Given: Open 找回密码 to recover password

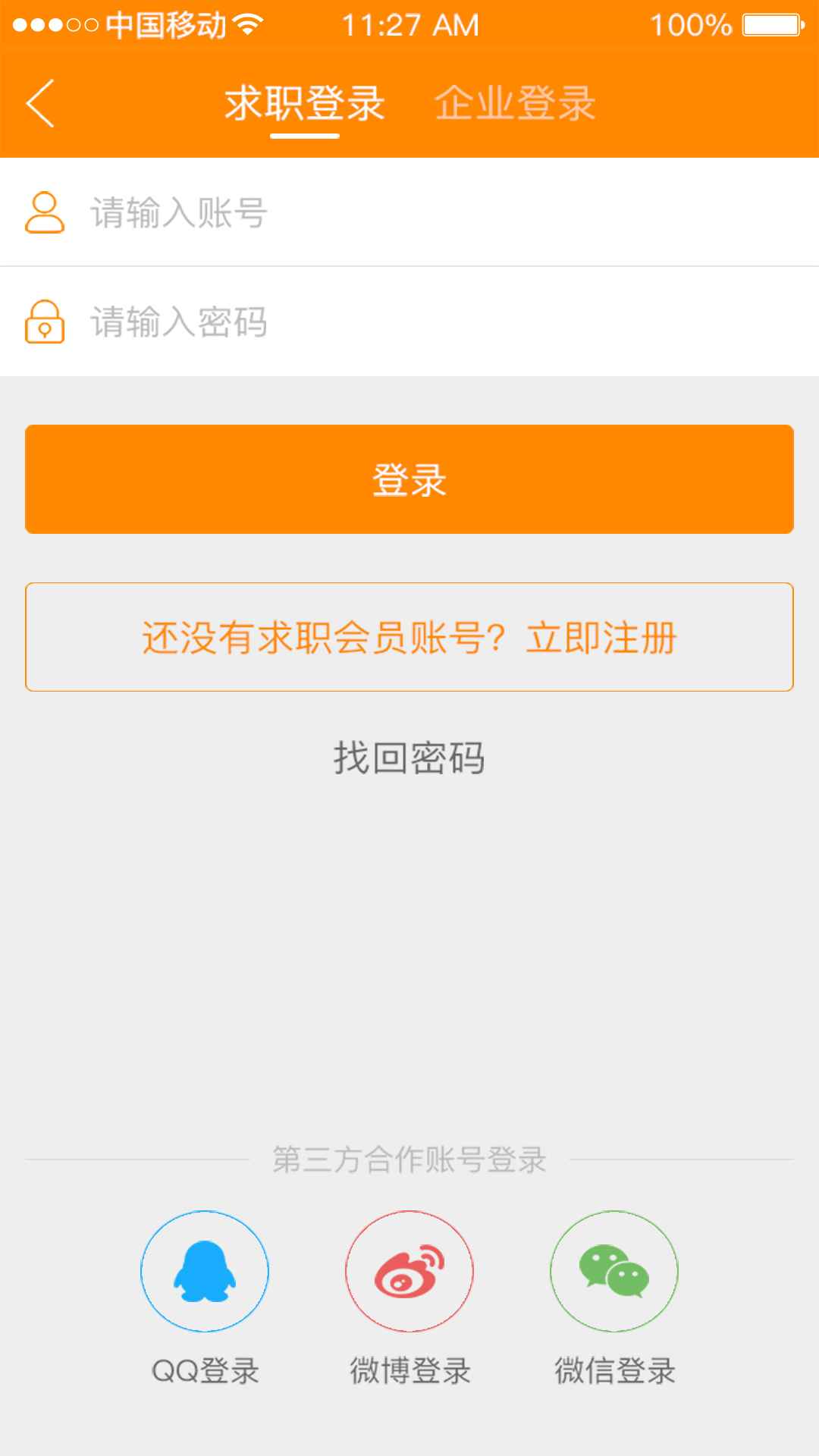Looking at the screenshot, I should pos(409,758).
